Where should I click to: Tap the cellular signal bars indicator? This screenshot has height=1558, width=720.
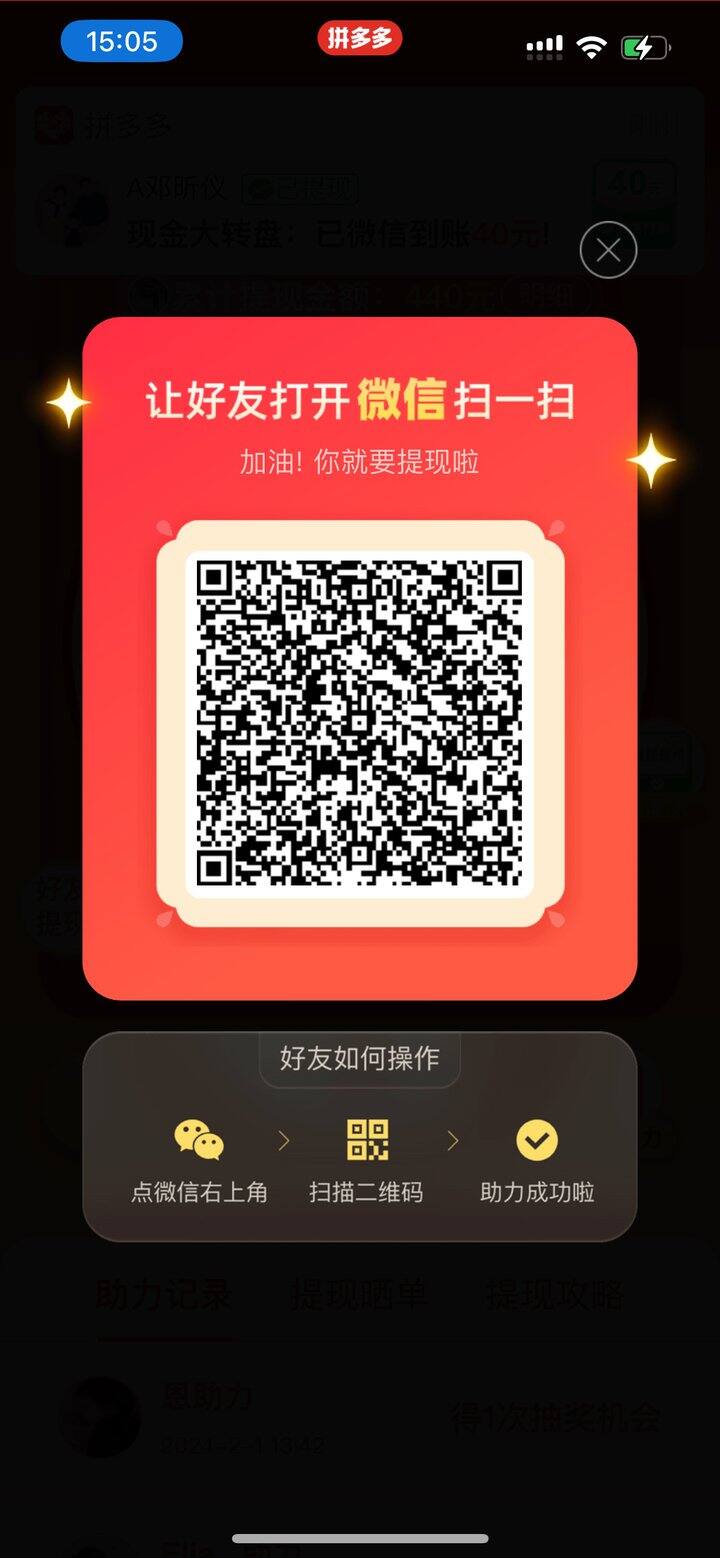543,46
